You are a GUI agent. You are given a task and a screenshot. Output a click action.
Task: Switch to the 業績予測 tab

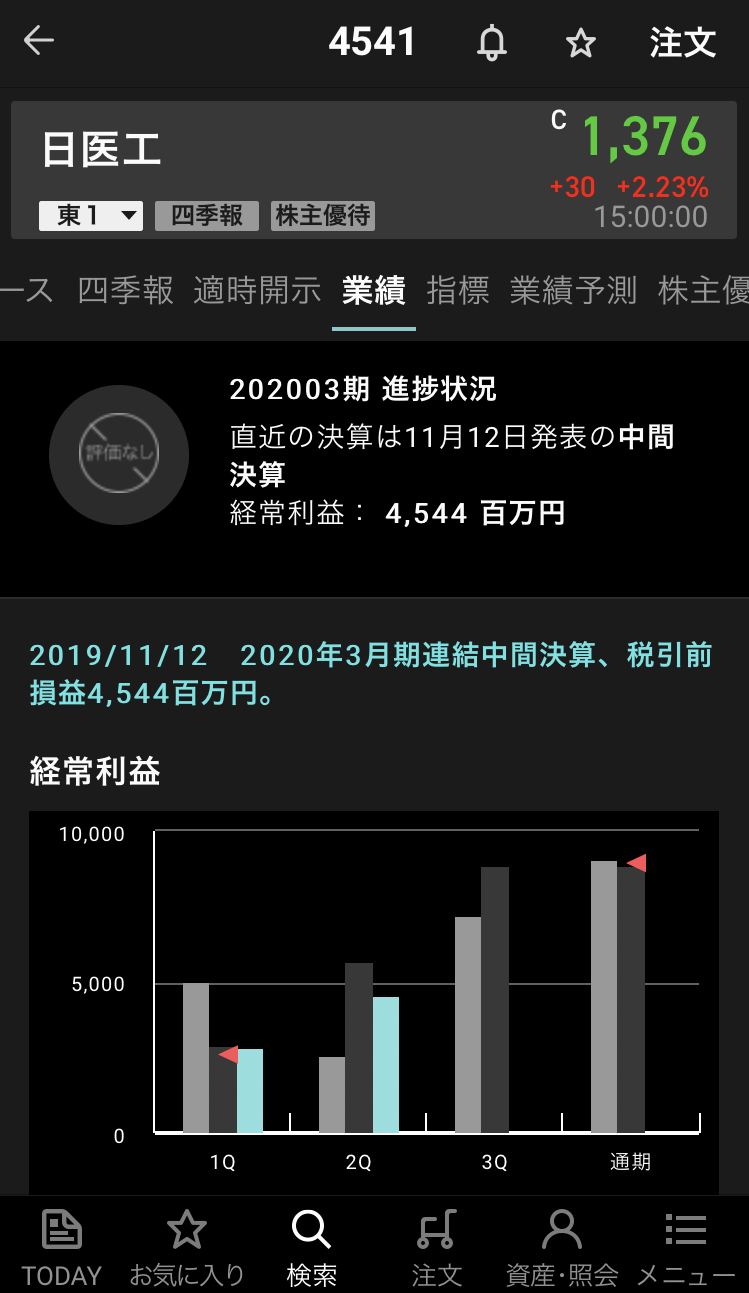[x=573, y=290]
